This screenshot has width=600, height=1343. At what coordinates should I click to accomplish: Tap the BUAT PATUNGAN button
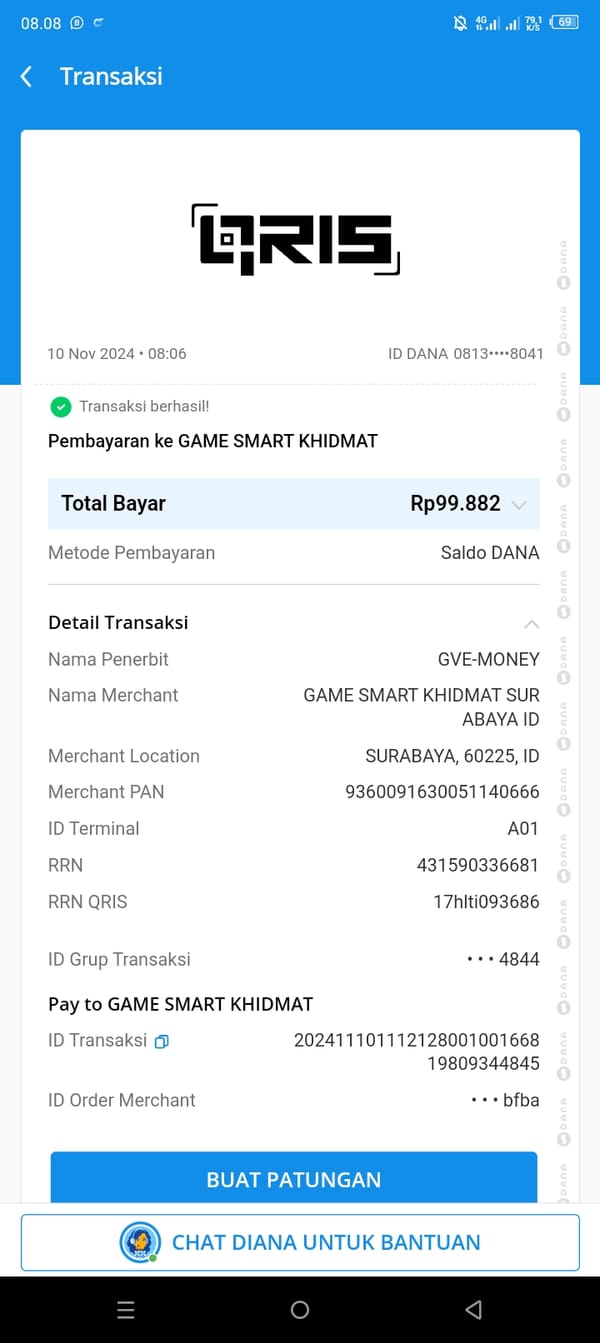[x=293, y=1178]
